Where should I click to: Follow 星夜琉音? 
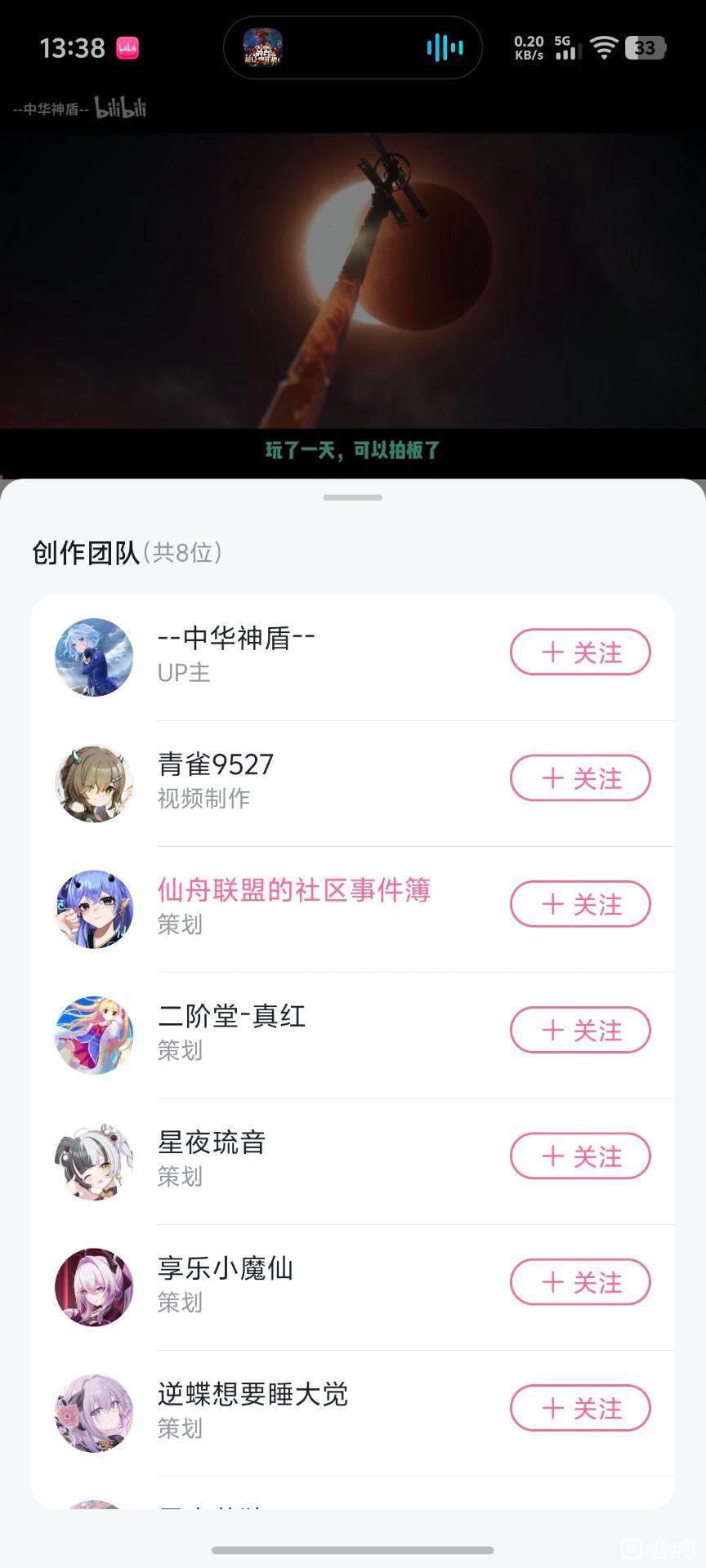580,1156
